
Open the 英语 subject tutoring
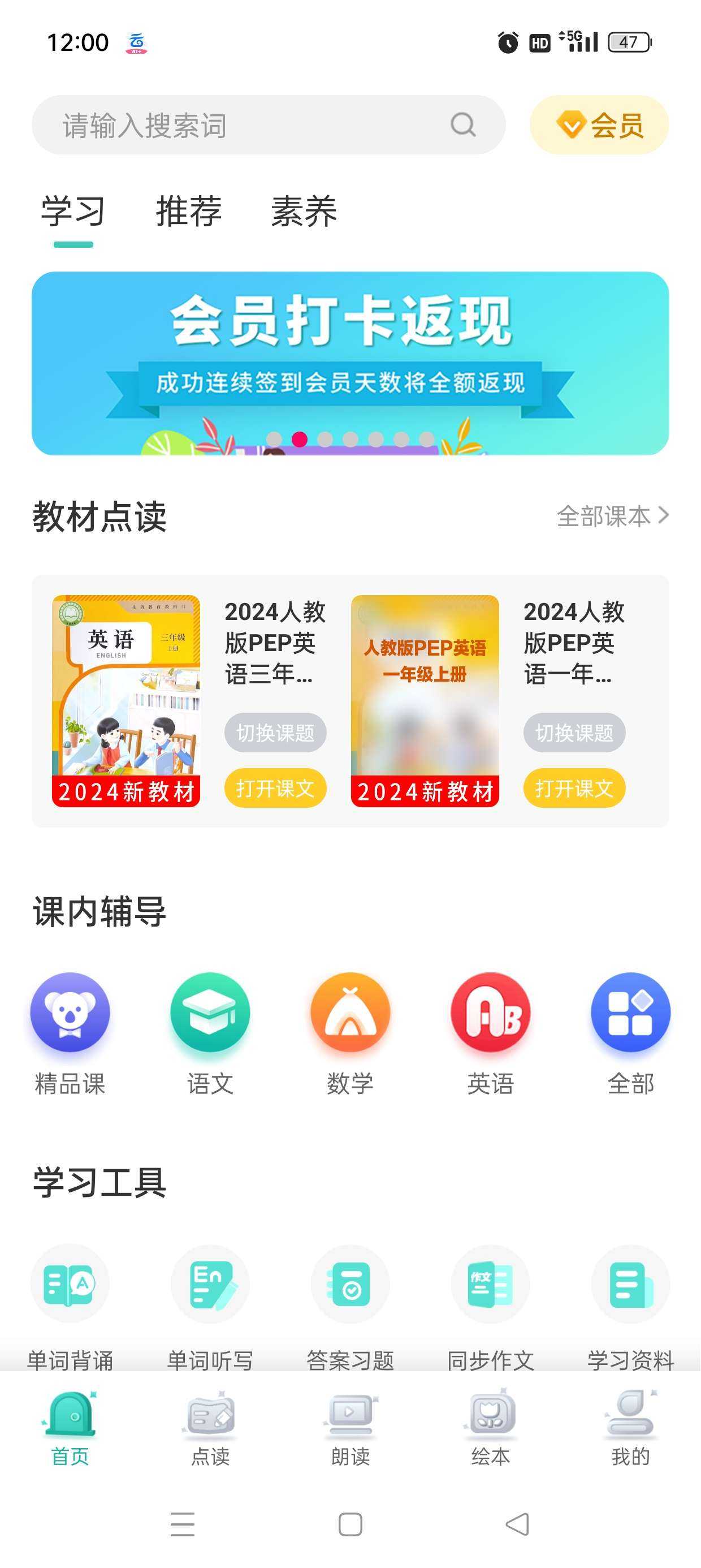tap(491, 1014)
